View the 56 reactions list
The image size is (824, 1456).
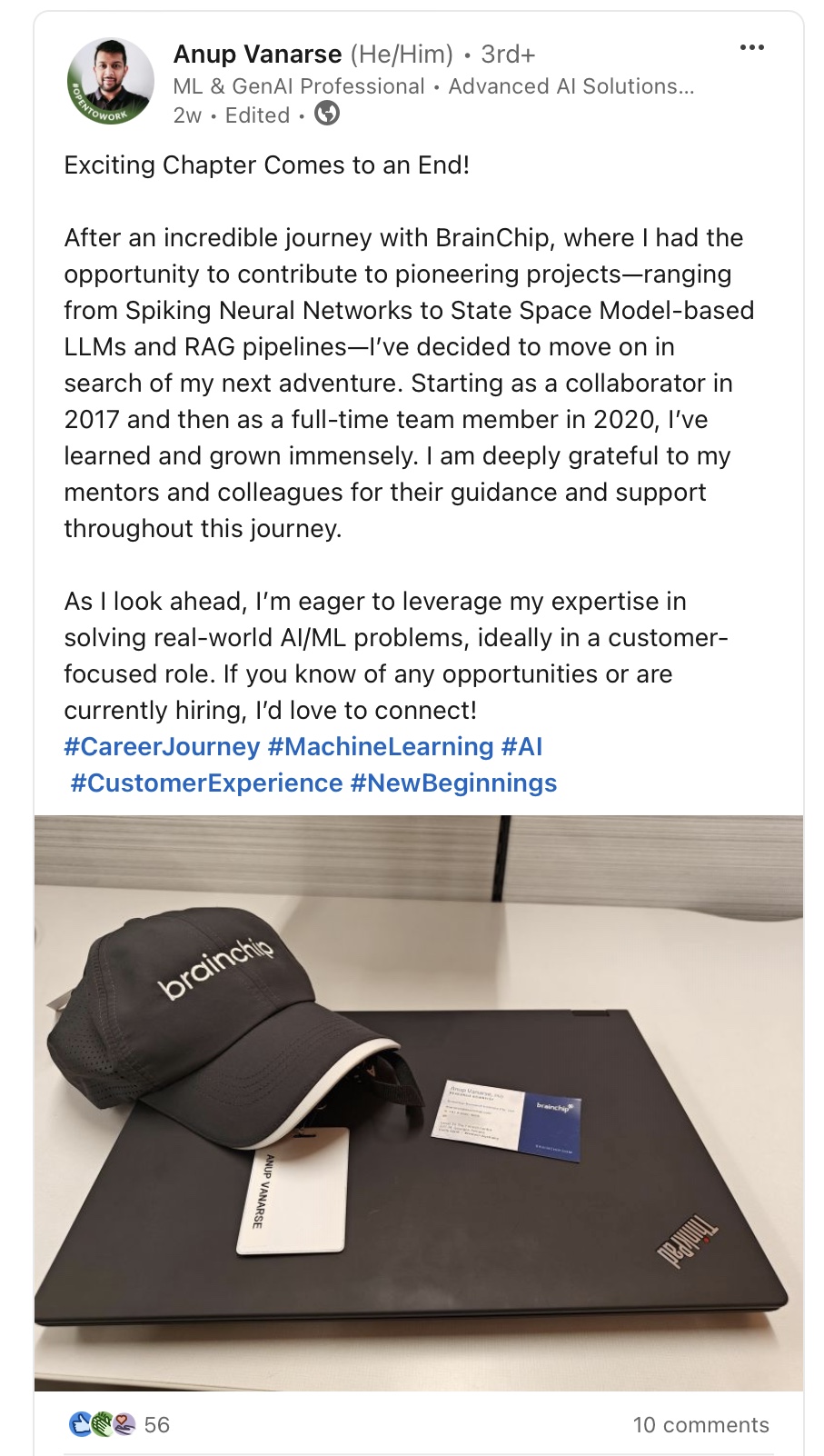tap(120, 1424)
